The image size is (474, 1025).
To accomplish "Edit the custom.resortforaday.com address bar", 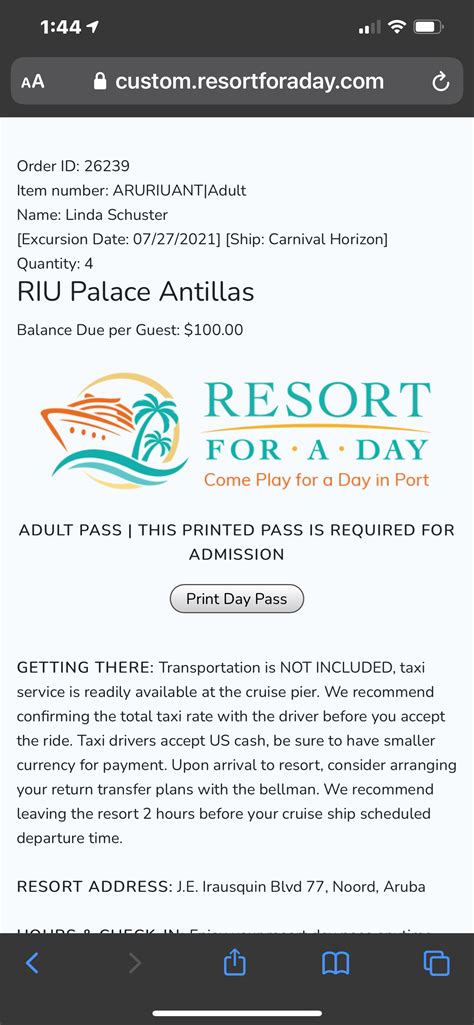I will point(237,81).
